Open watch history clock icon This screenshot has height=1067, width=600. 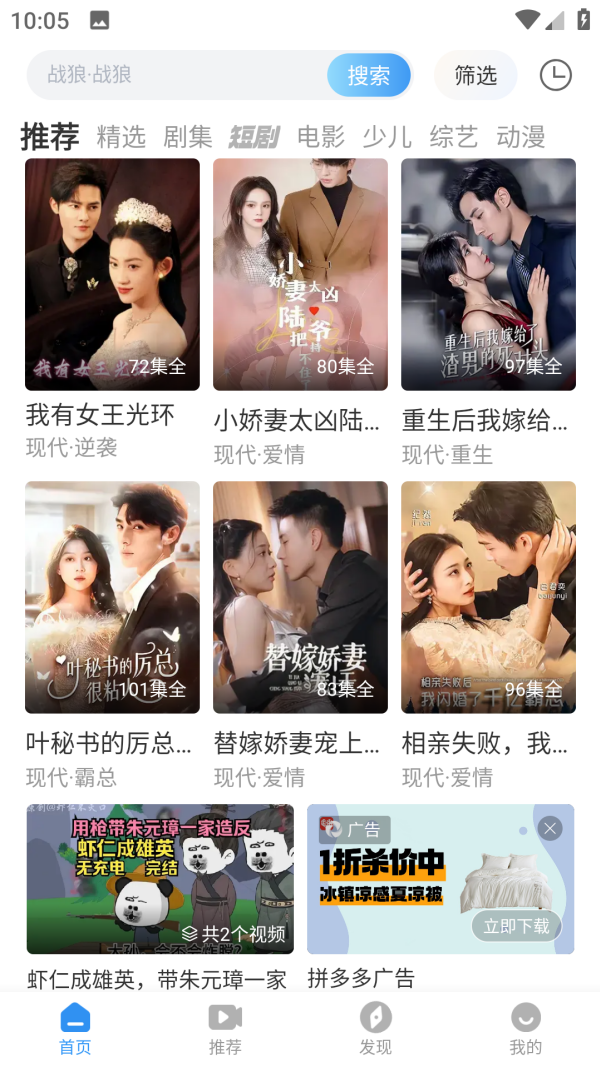(555, 75)
